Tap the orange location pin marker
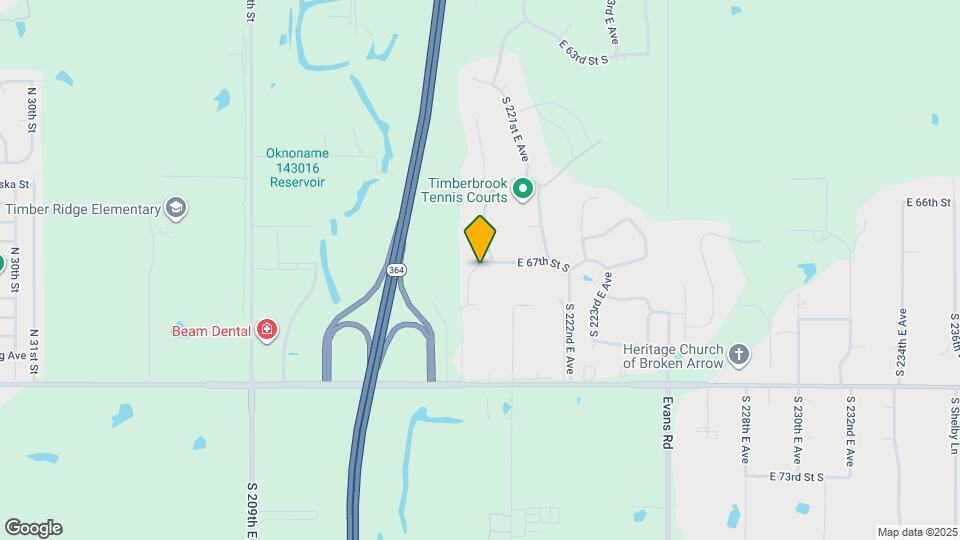Image resolution: width=960 pixels, height=540 pixels. [480, 239]
